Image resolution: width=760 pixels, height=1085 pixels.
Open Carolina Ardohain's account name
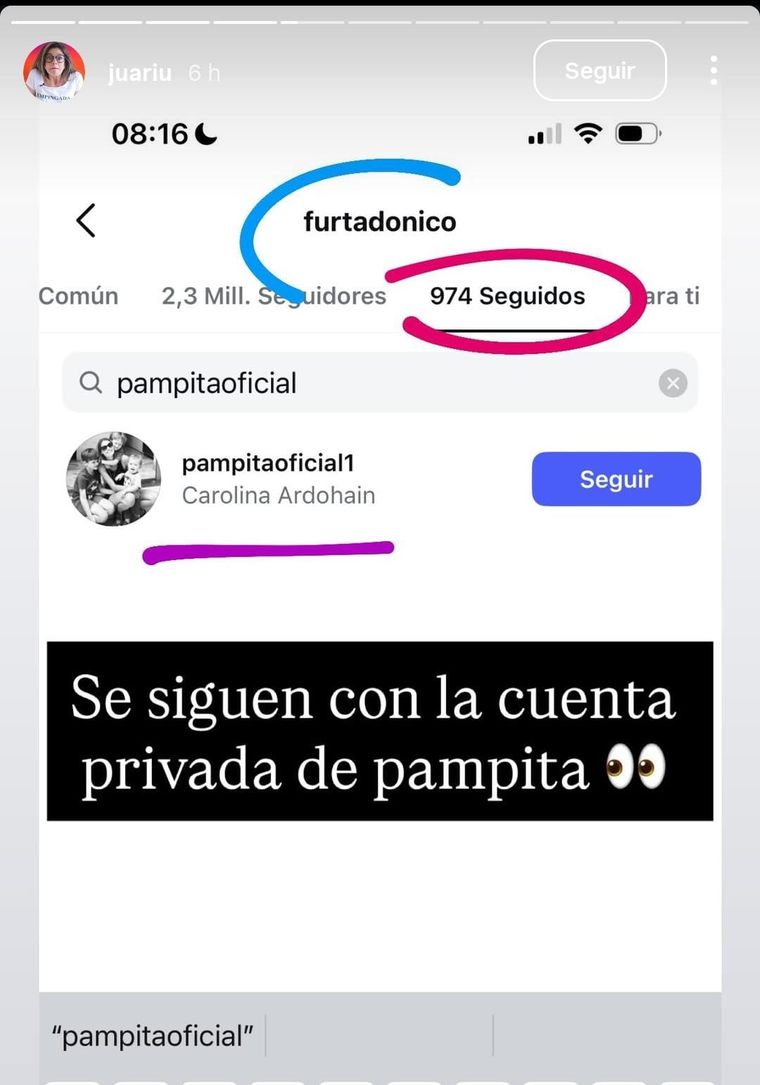pos(278,495)
